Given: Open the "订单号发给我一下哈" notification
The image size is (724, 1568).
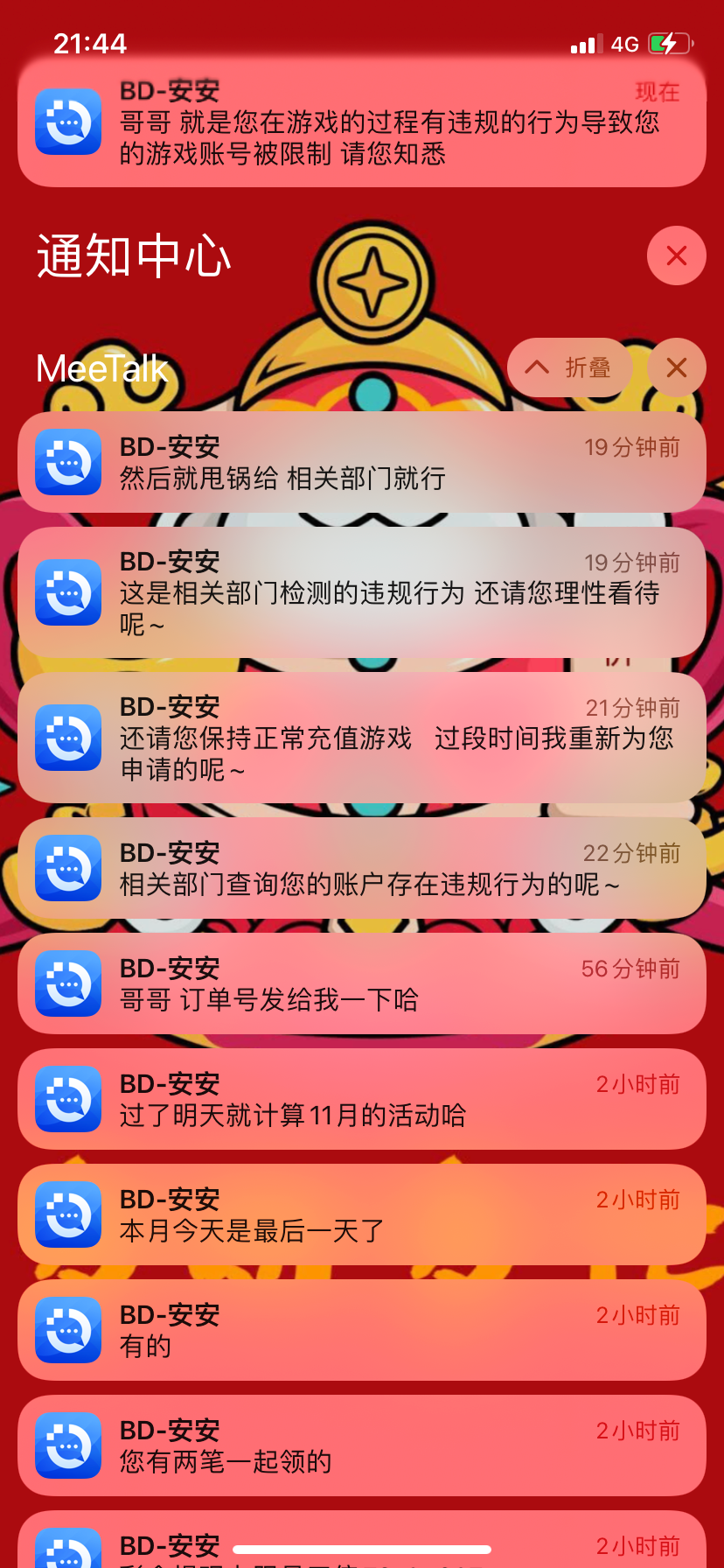Looking at the screenshot, I should pyautogui.click(x=362, y=983).
